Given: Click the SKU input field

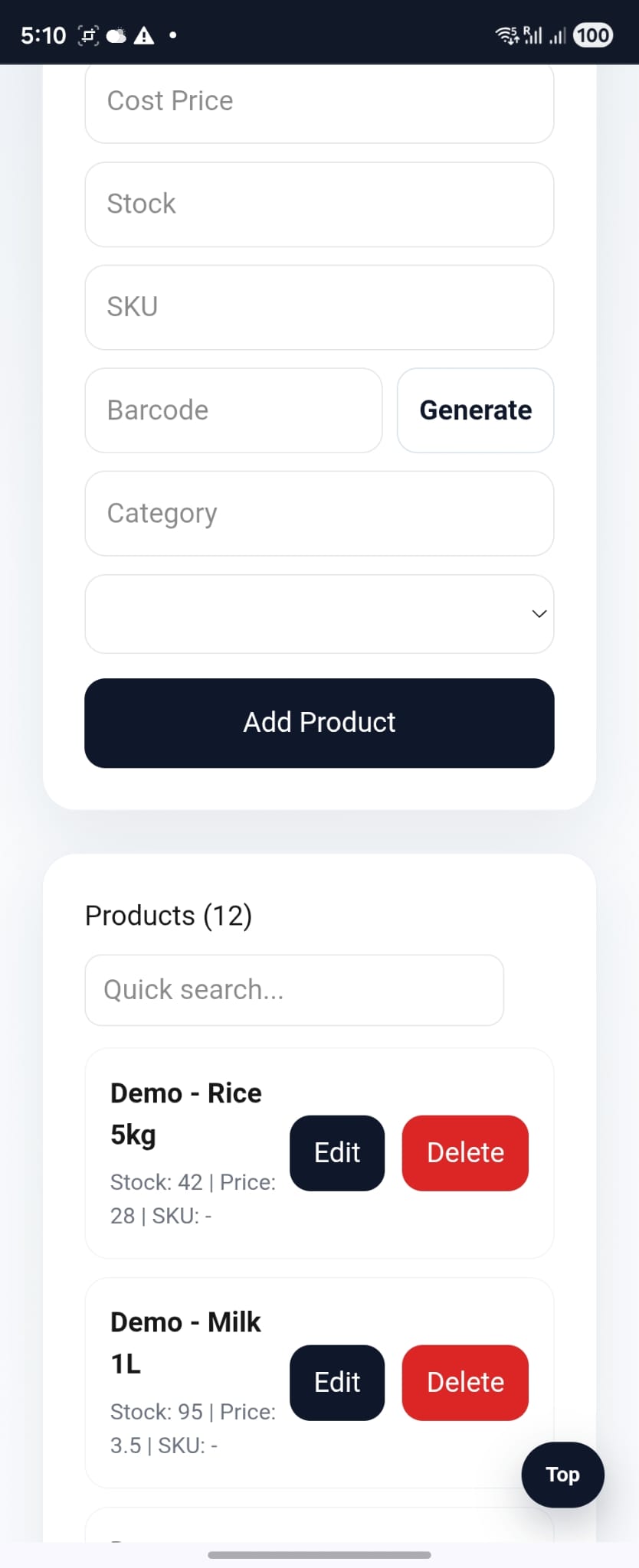Looking at the screenshot, I should (x=319, y=306).
